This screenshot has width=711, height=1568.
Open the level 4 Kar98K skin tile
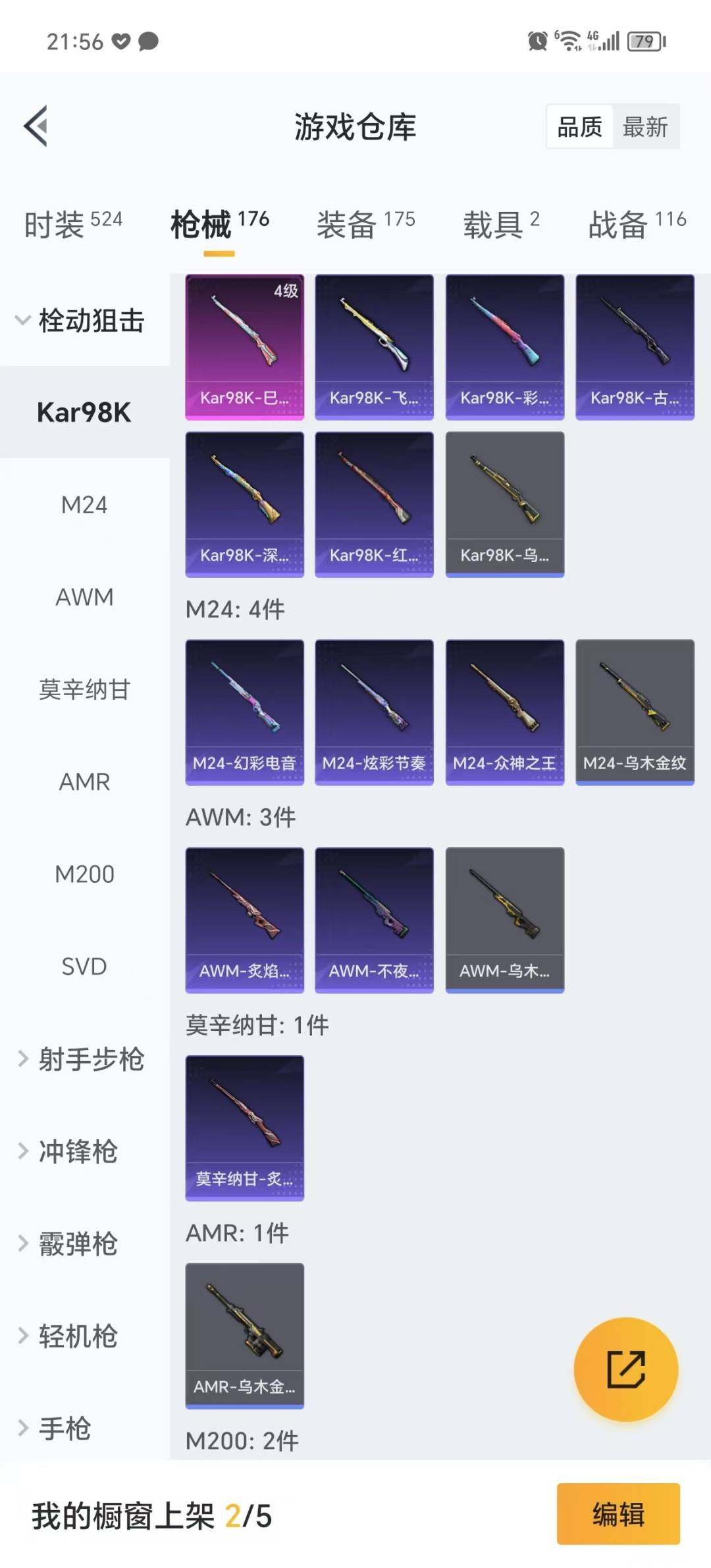pyautogui.click(x=244, y=346)
